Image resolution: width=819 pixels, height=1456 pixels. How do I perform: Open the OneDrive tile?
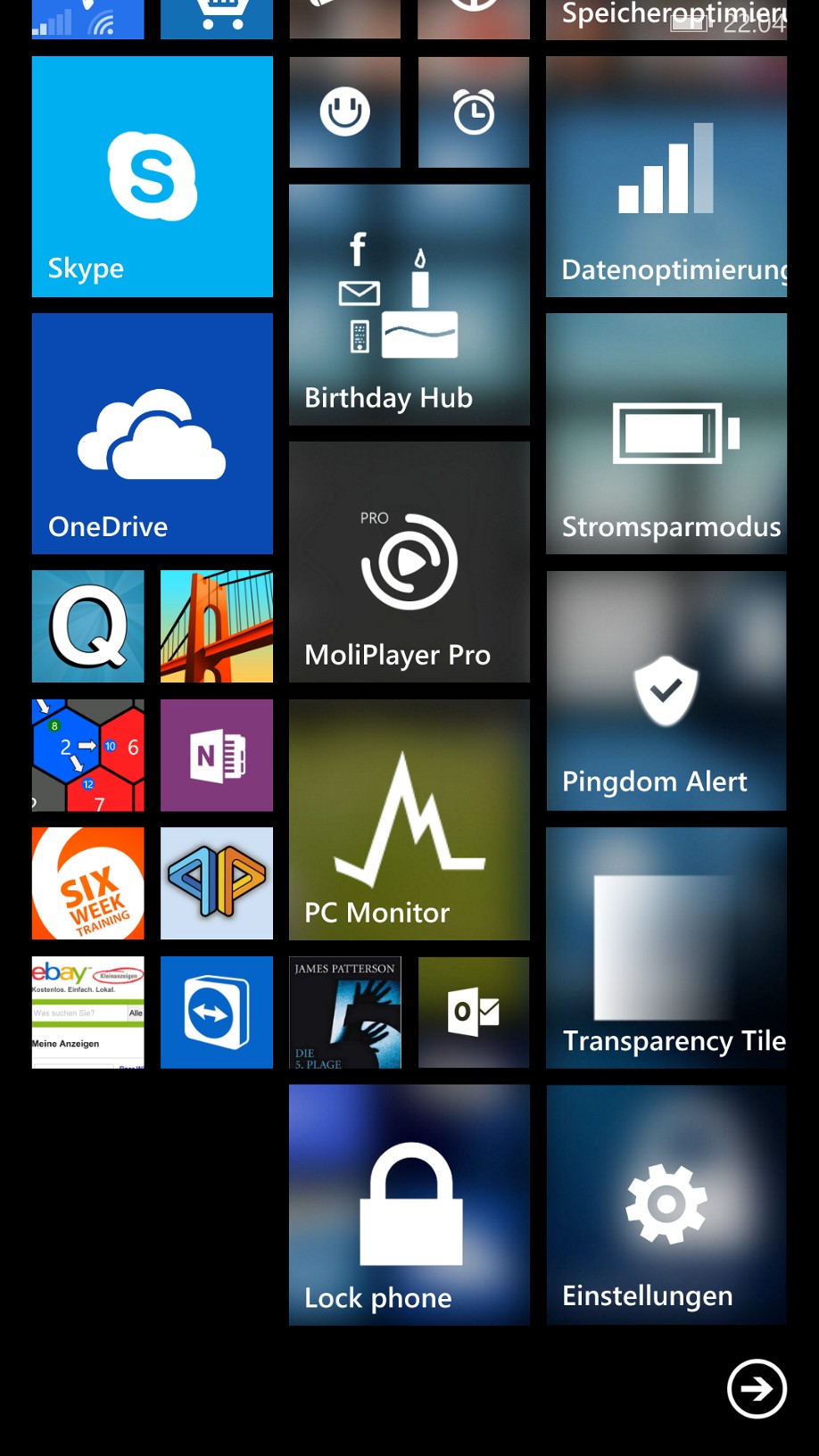click(152, 434)
